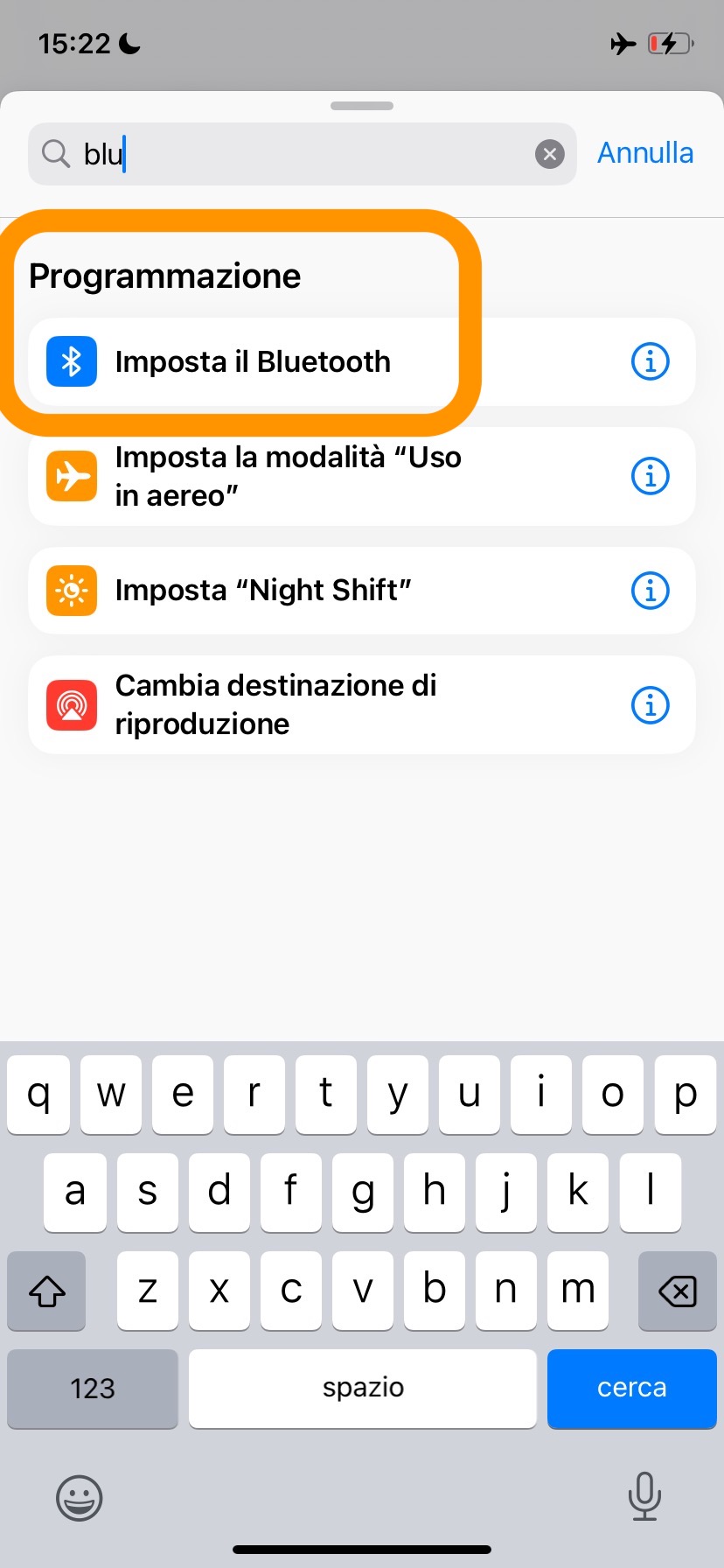Open info for the "Uso in aereo" action

coord(650,476)
